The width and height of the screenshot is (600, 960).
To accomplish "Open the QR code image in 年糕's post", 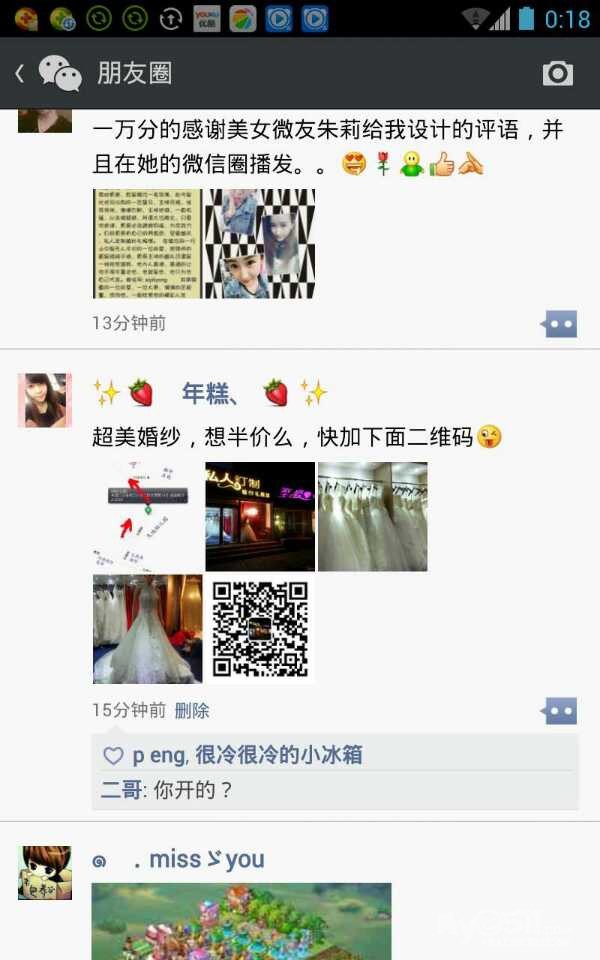I will pos(260,629).
